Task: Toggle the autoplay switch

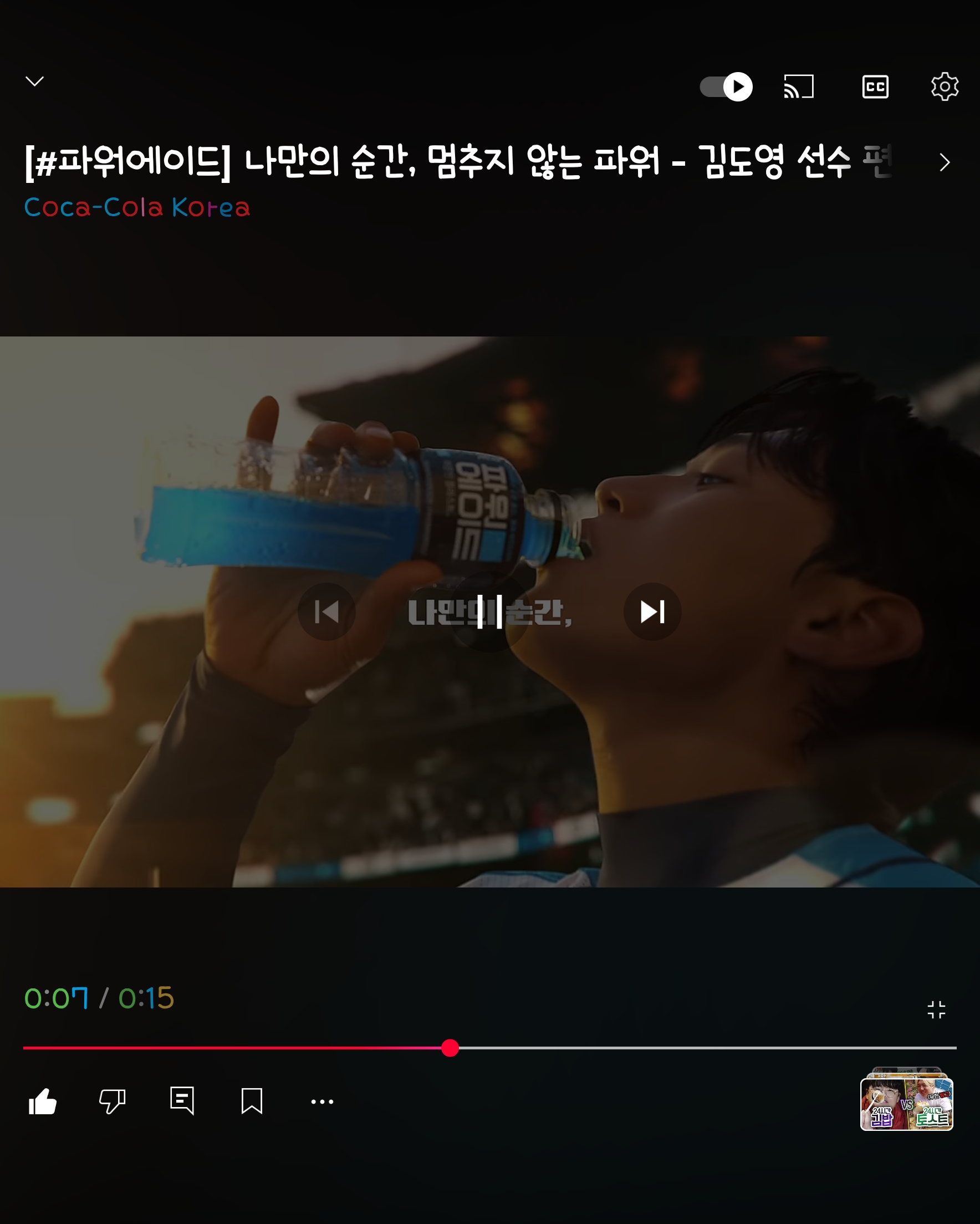Action: click(x=726, y=87)
